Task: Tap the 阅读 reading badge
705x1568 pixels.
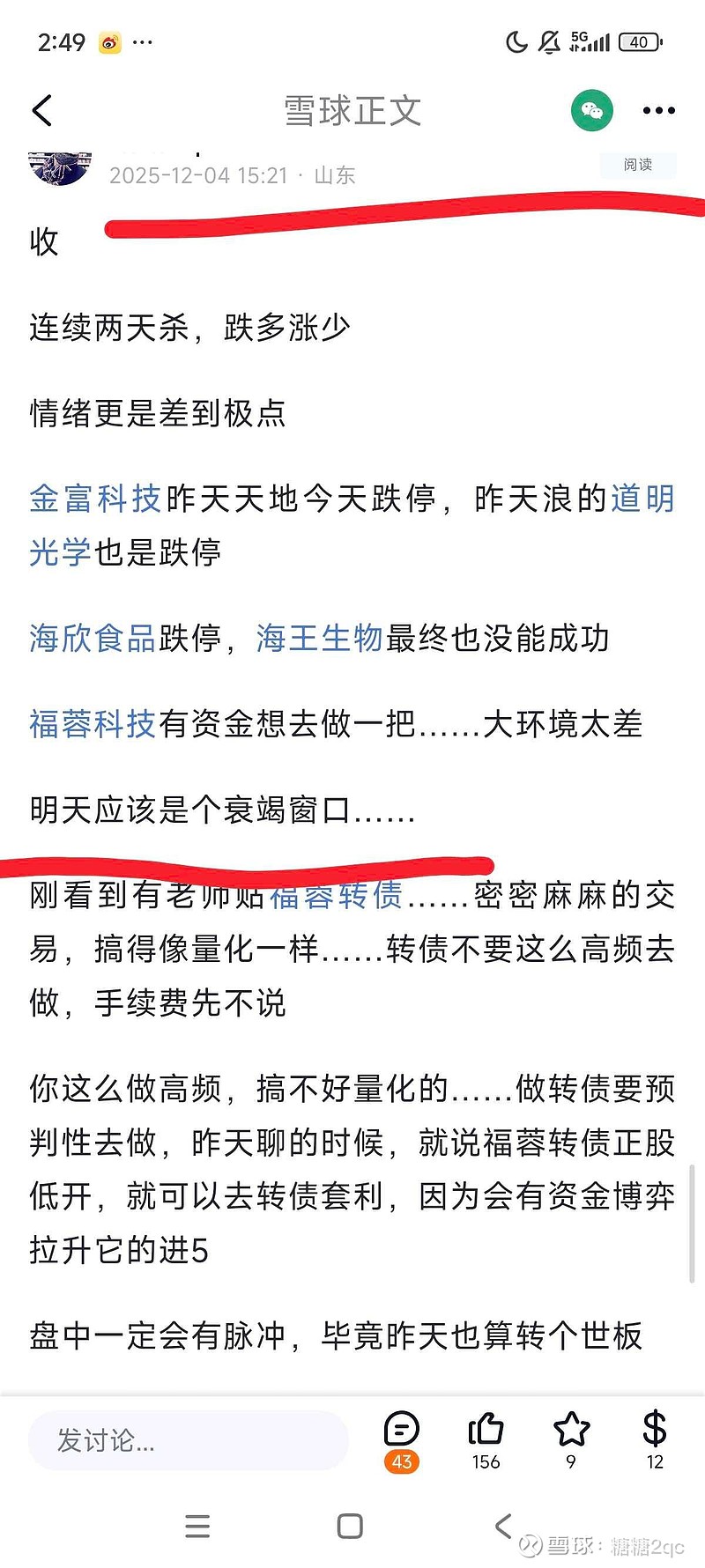Action: coord(638,165)
